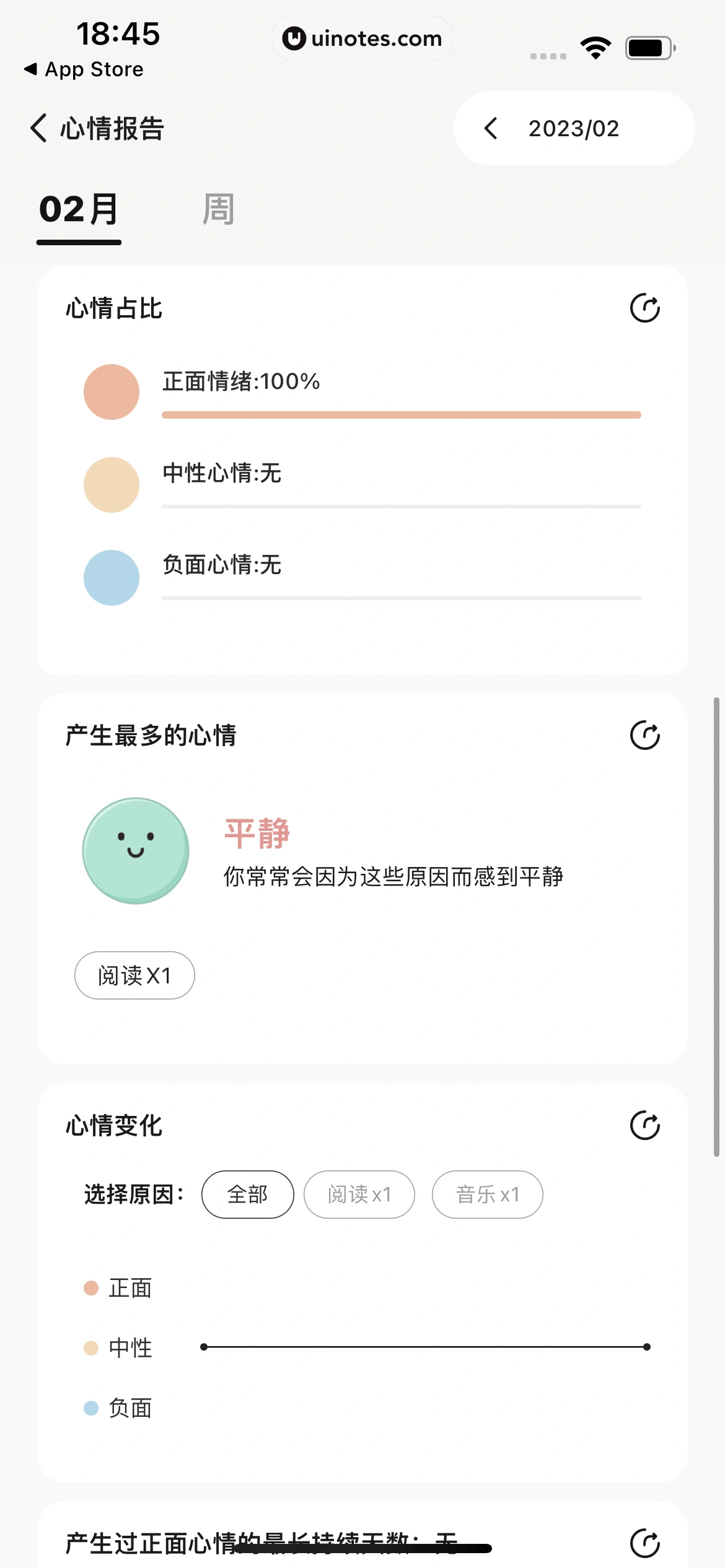Share the 心情占比 card

click(644, 308)
